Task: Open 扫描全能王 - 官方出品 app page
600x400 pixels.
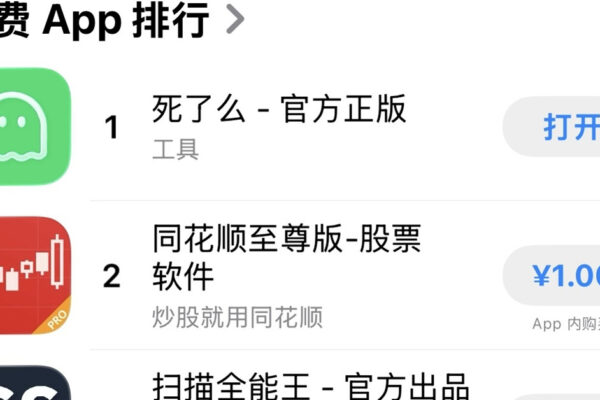Action: pos(308,386)
